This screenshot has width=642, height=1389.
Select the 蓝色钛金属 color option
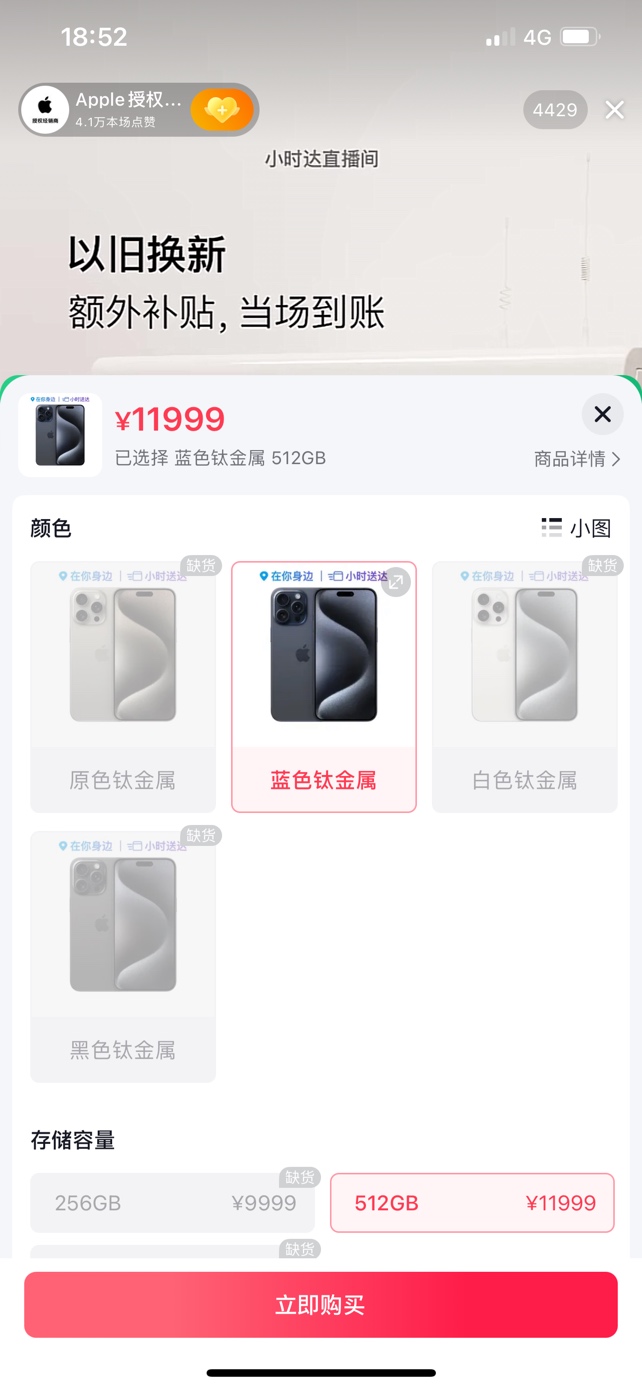click(x=323, y=780)
